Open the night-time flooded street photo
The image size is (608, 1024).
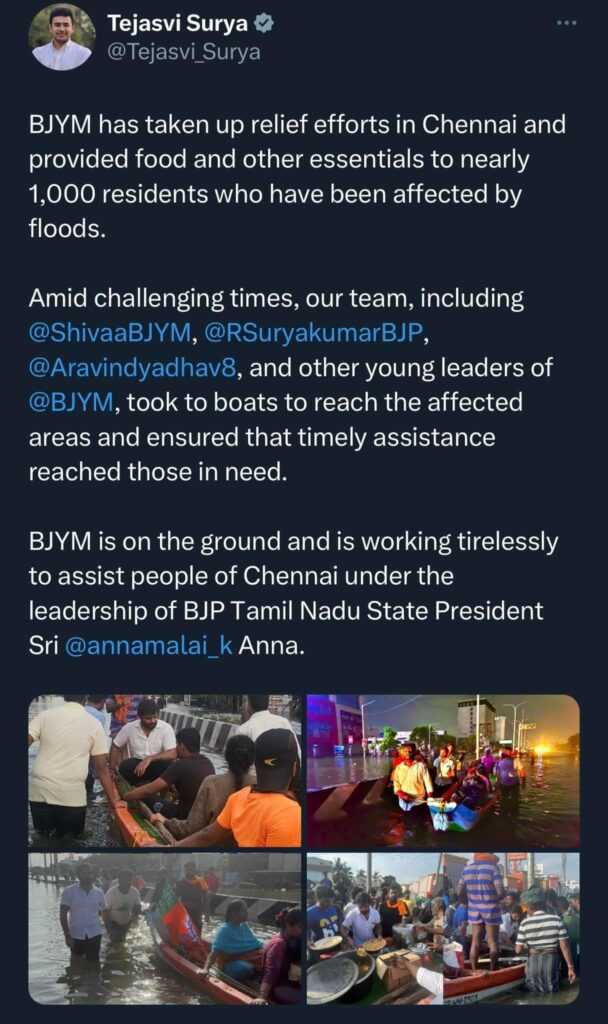(443, 771)
